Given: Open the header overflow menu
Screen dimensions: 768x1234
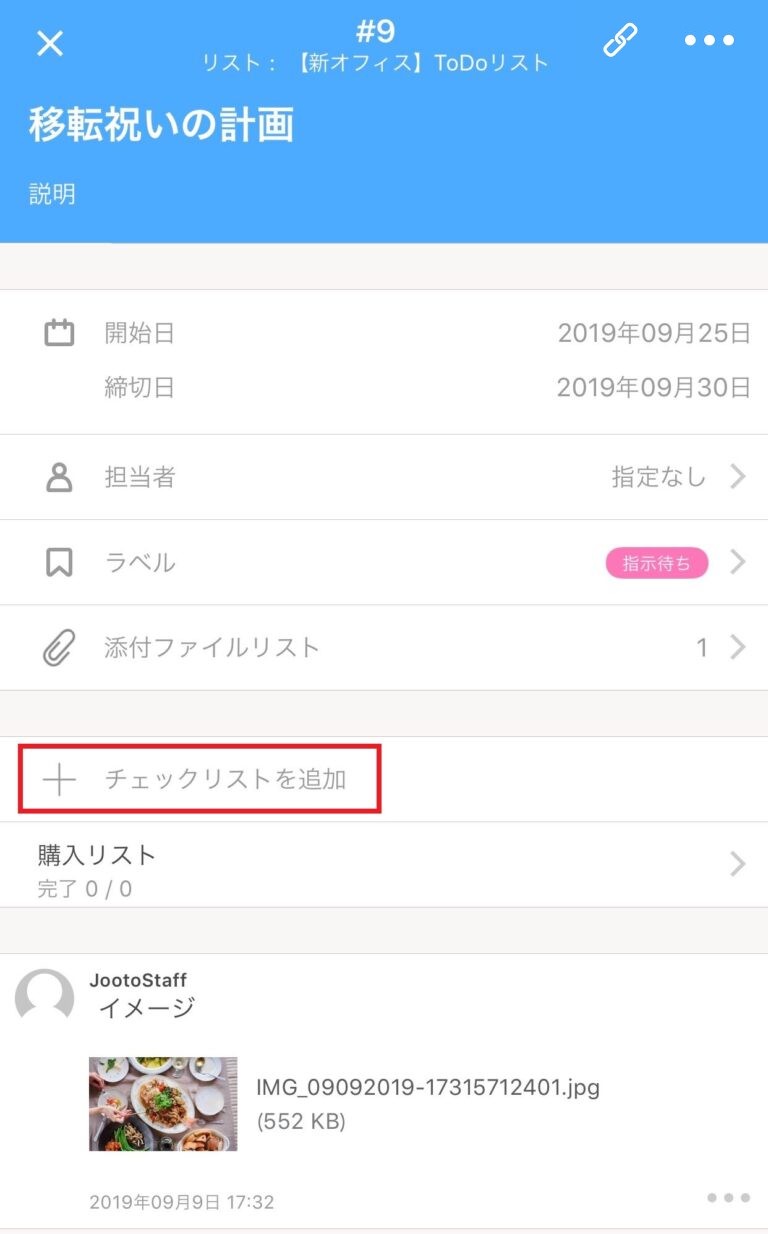Looking at the screenshot, I should pos(709,41).
